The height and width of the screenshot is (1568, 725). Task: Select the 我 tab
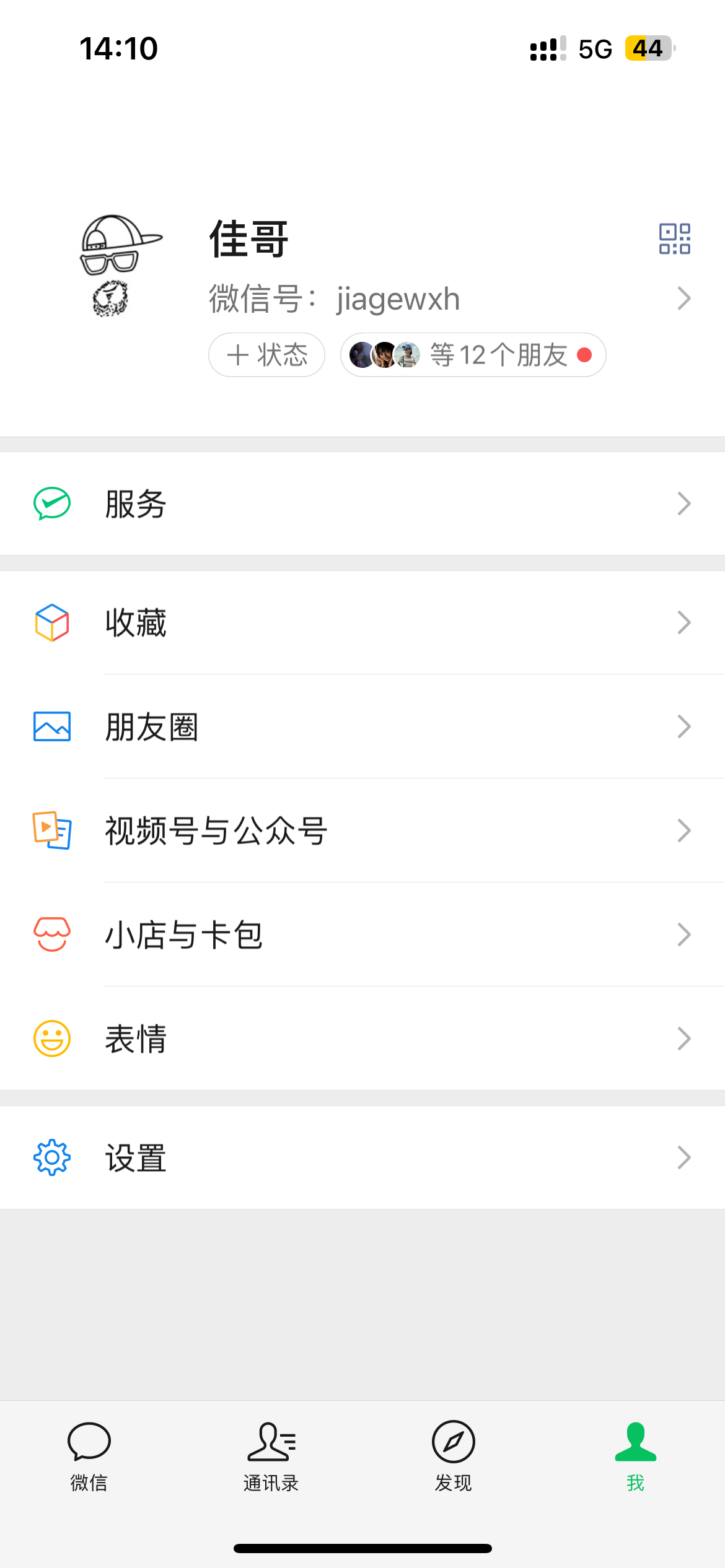(635, 1455)
